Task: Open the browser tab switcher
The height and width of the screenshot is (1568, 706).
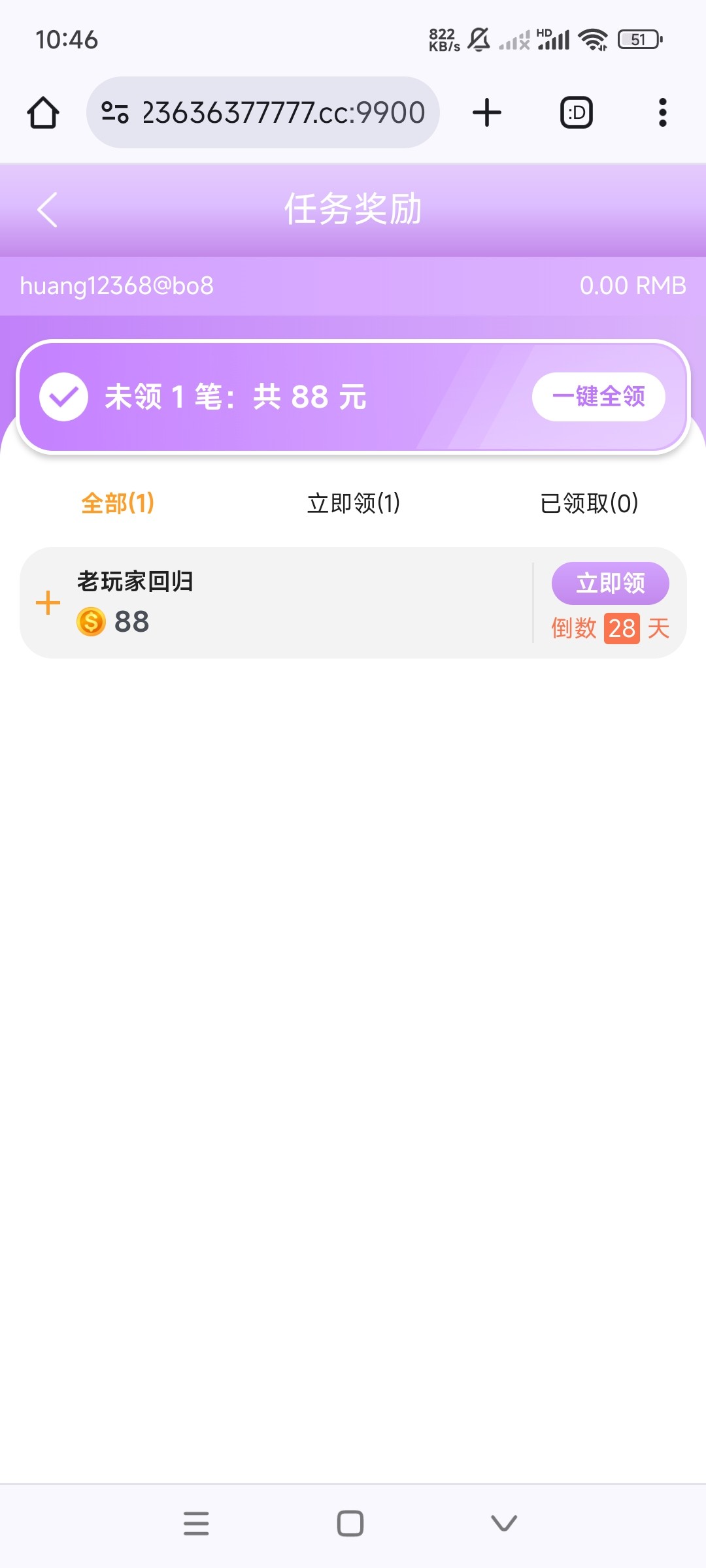Action: click(577, 112)
